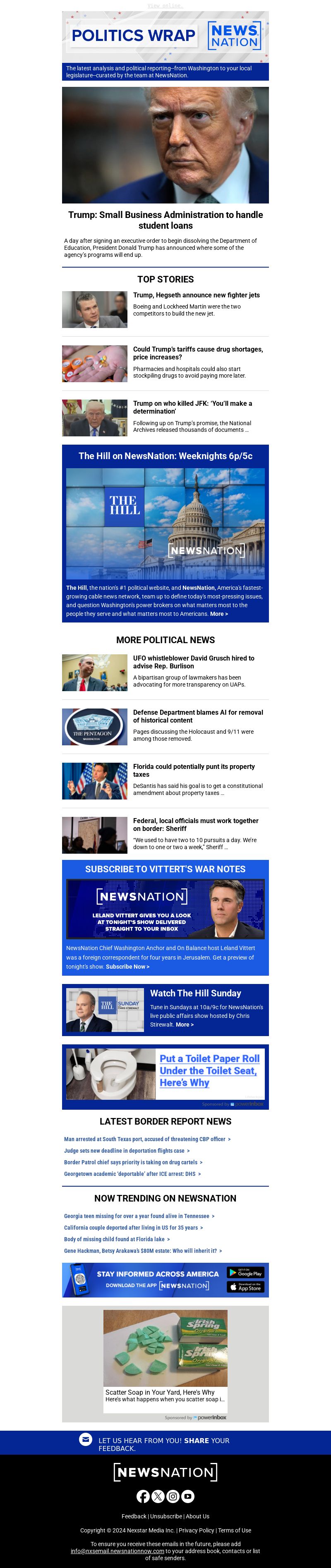Visit NewsNation's Facebook page
This screenshot has width=331, height=1568.
pyautogui.click(x=143, y=1496)
